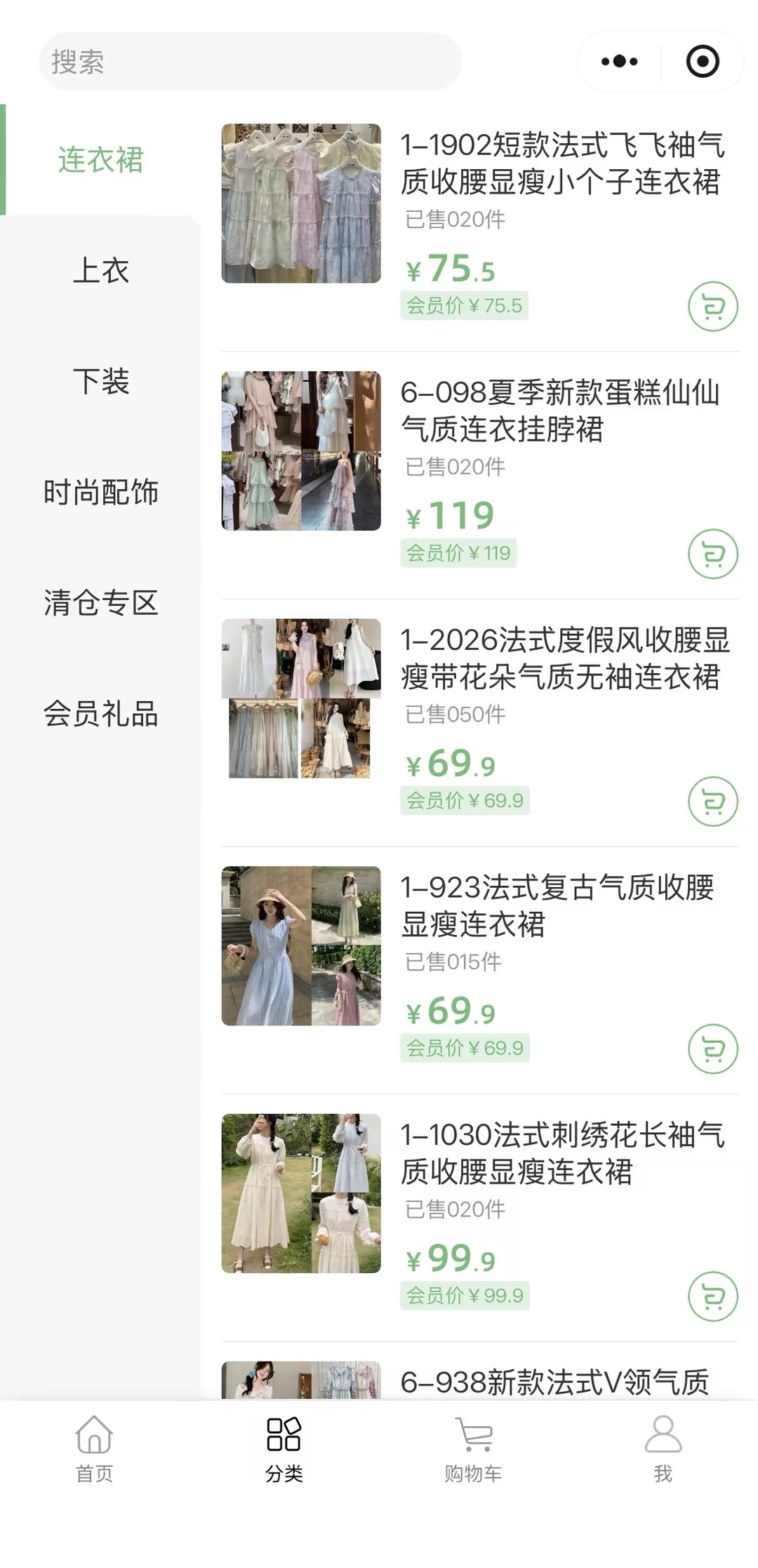Show the 会员礼品 category
The width and height of the screenshot is (758, 1568).
point(101,714)
